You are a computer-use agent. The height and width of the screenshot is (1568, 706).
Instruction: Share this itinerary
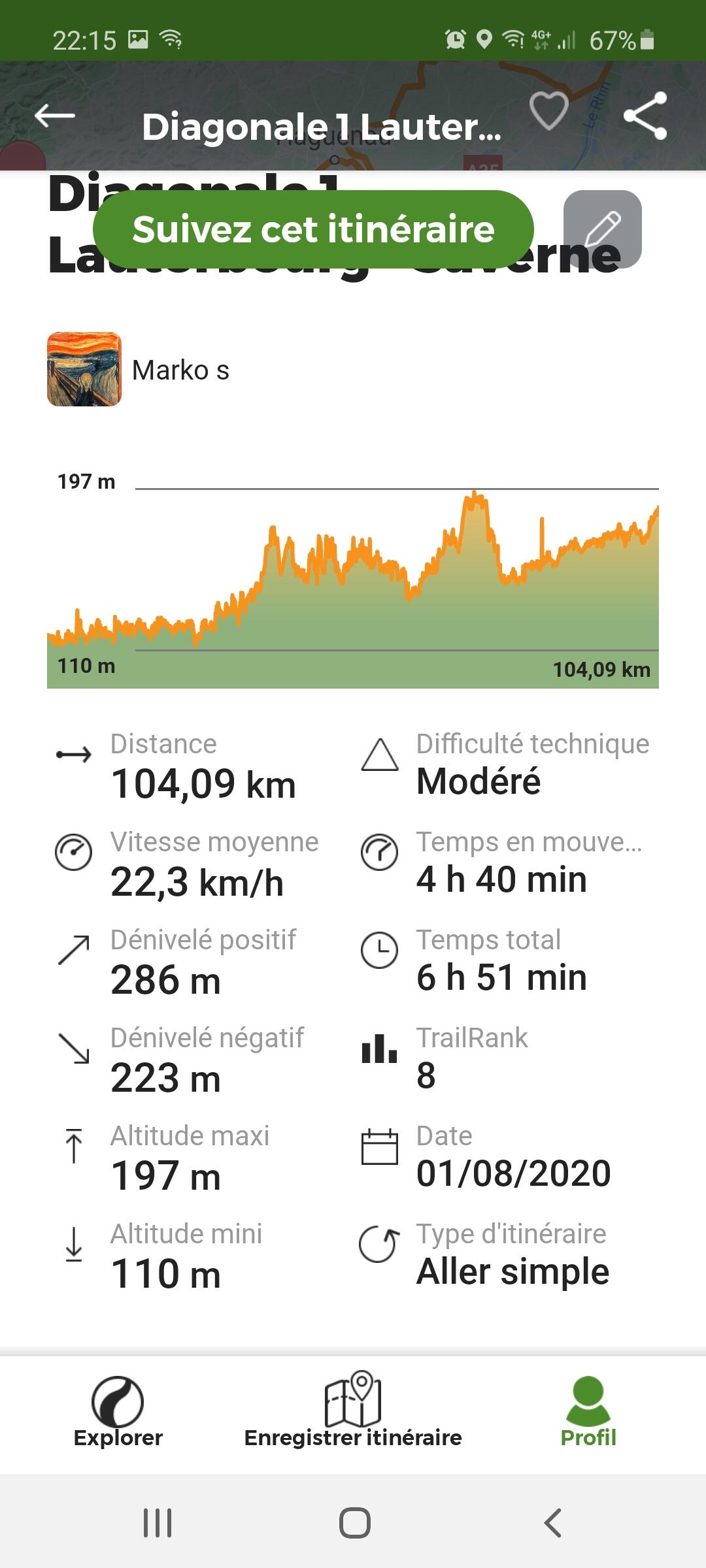[645, 116]
